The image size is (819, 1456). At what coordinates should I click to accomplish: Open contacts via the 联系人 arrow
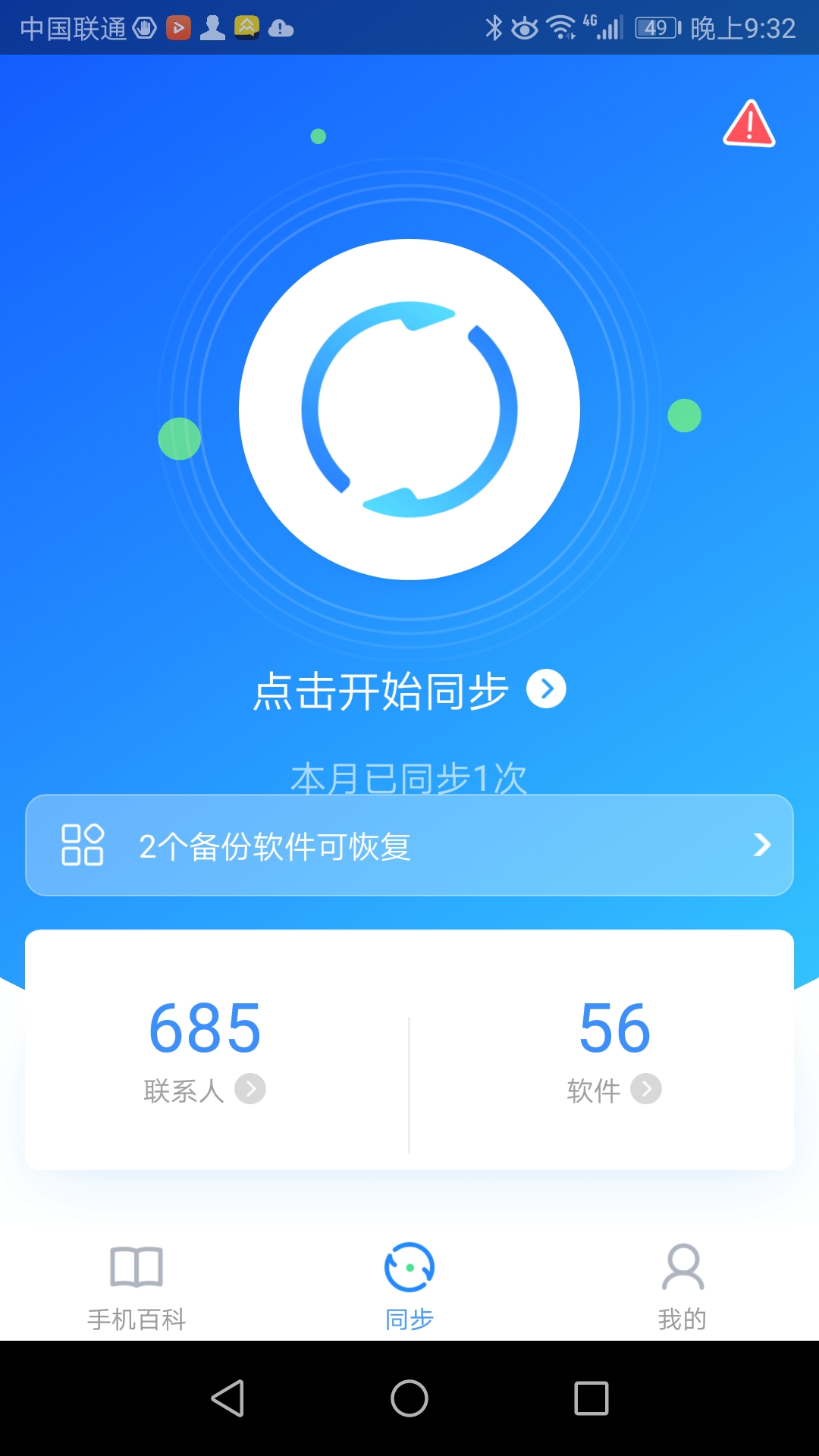(250, 1089)
